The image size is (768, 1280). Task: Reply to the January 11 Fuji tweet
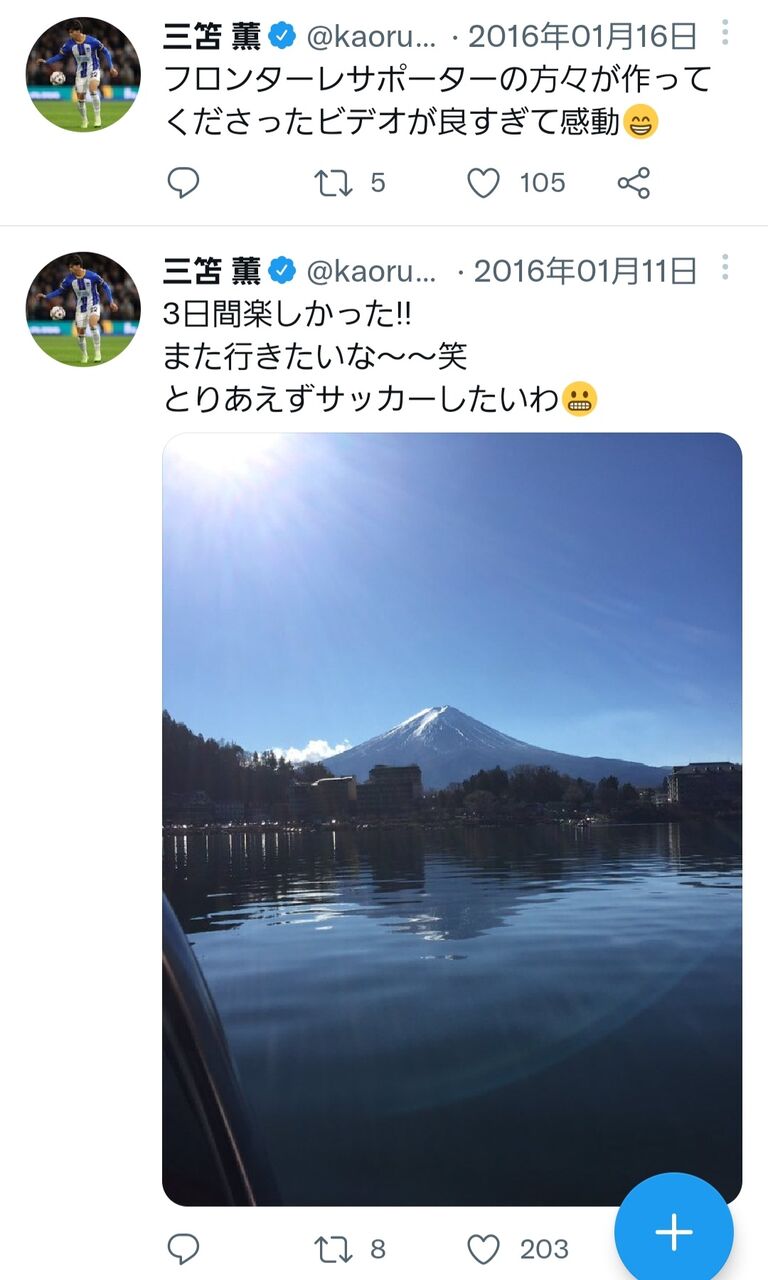click(x=183, y=1248)
